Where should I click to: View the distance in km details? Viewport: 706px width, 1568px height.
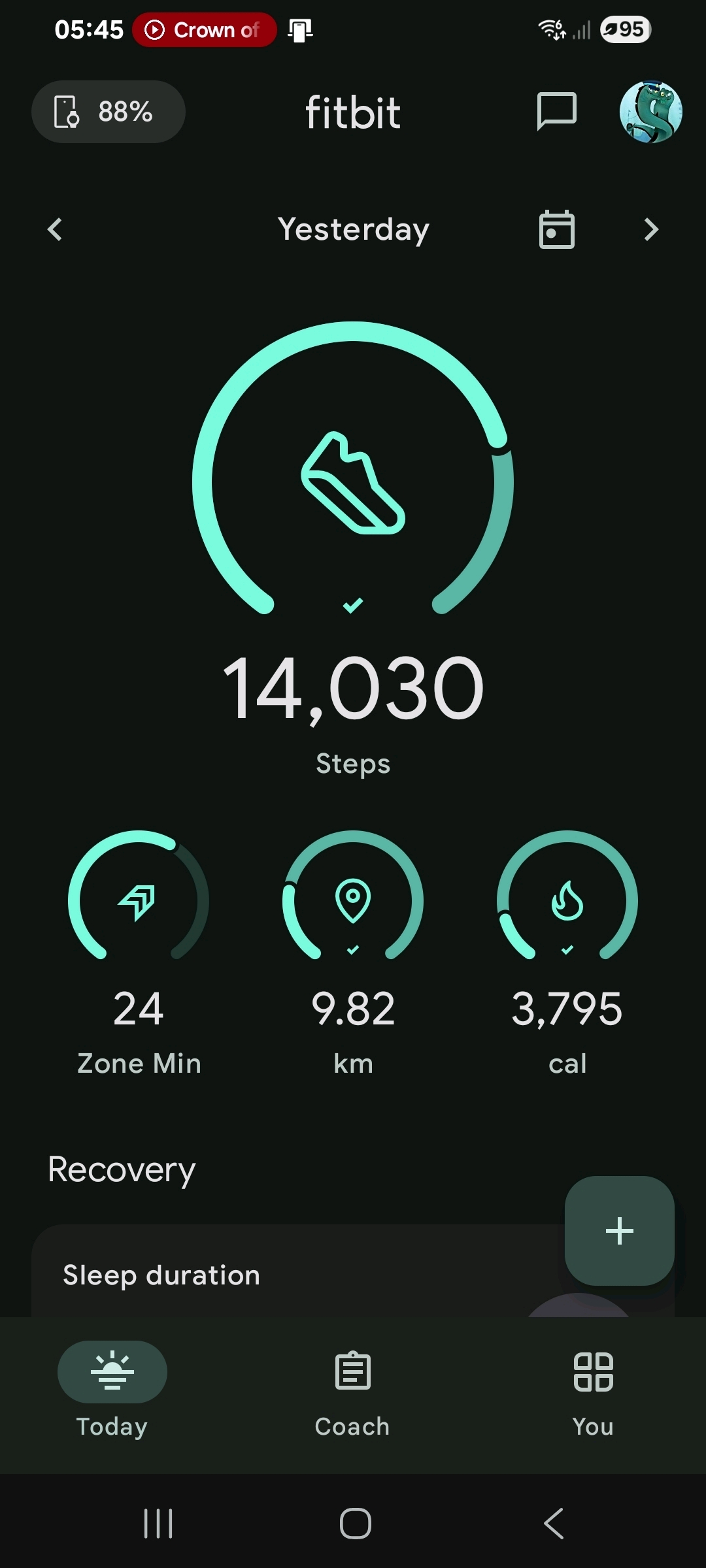click(x=353, y=902)
